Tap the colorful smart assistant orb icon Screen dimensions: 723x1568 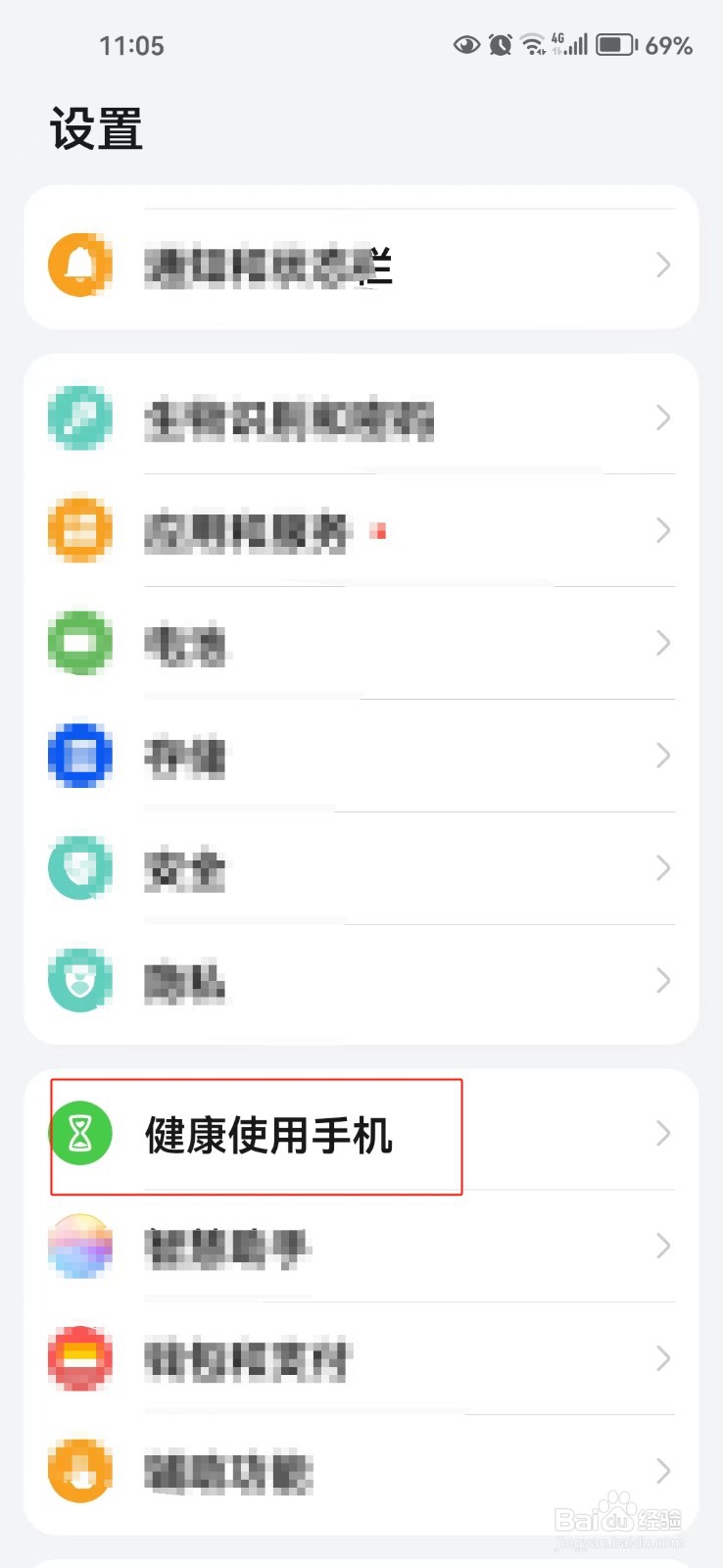pos(80,1247)
